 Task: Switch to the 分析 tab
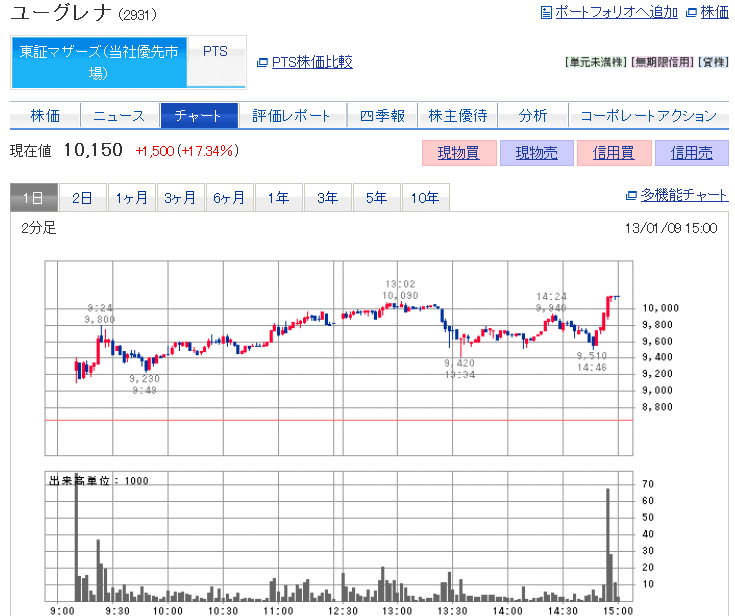coord(533,116)
